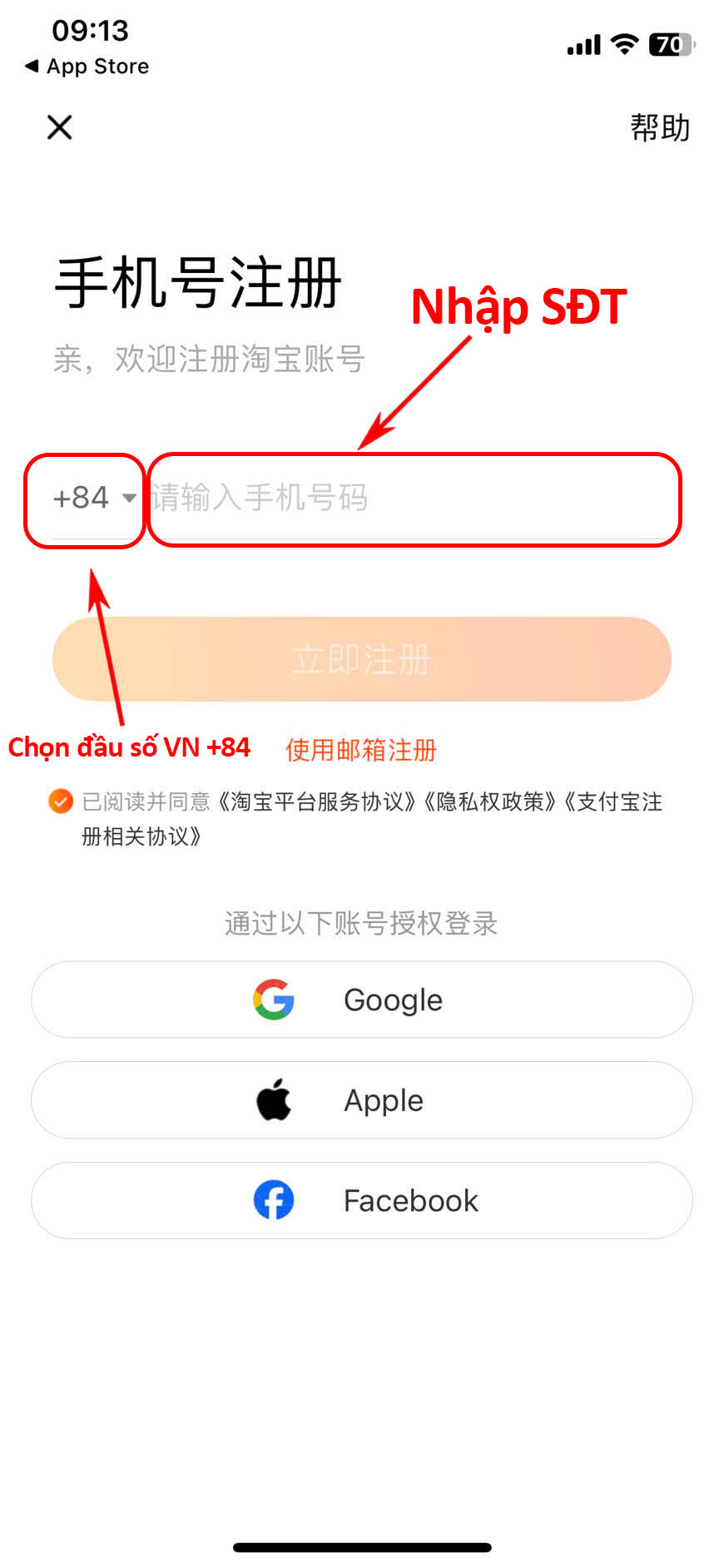Choose 使用邮箱注册 email registration

(361, 750)
